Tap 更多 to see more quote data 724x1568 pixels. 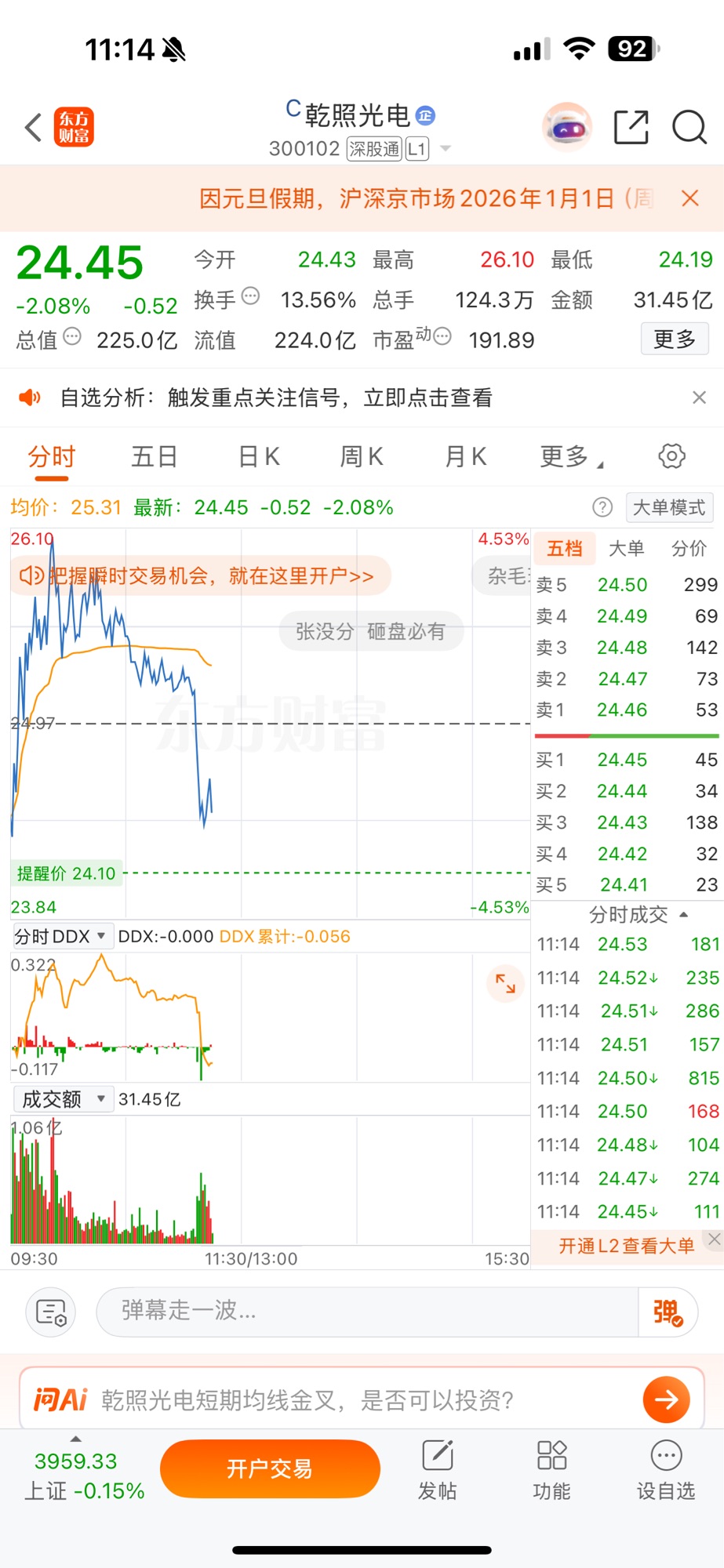(x=674, y=339)
